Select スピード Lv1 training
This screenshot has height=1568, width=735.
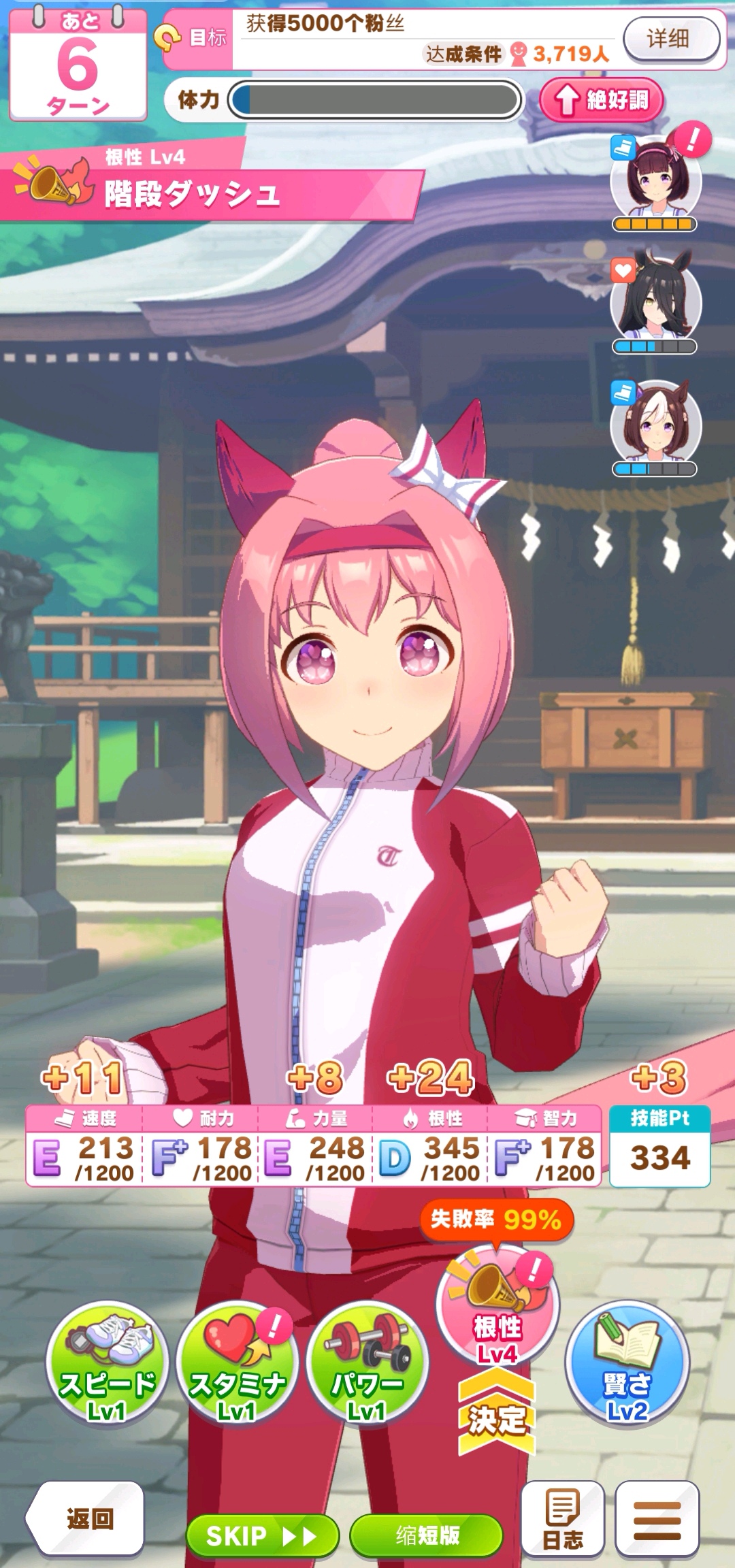pos(107,1362)
